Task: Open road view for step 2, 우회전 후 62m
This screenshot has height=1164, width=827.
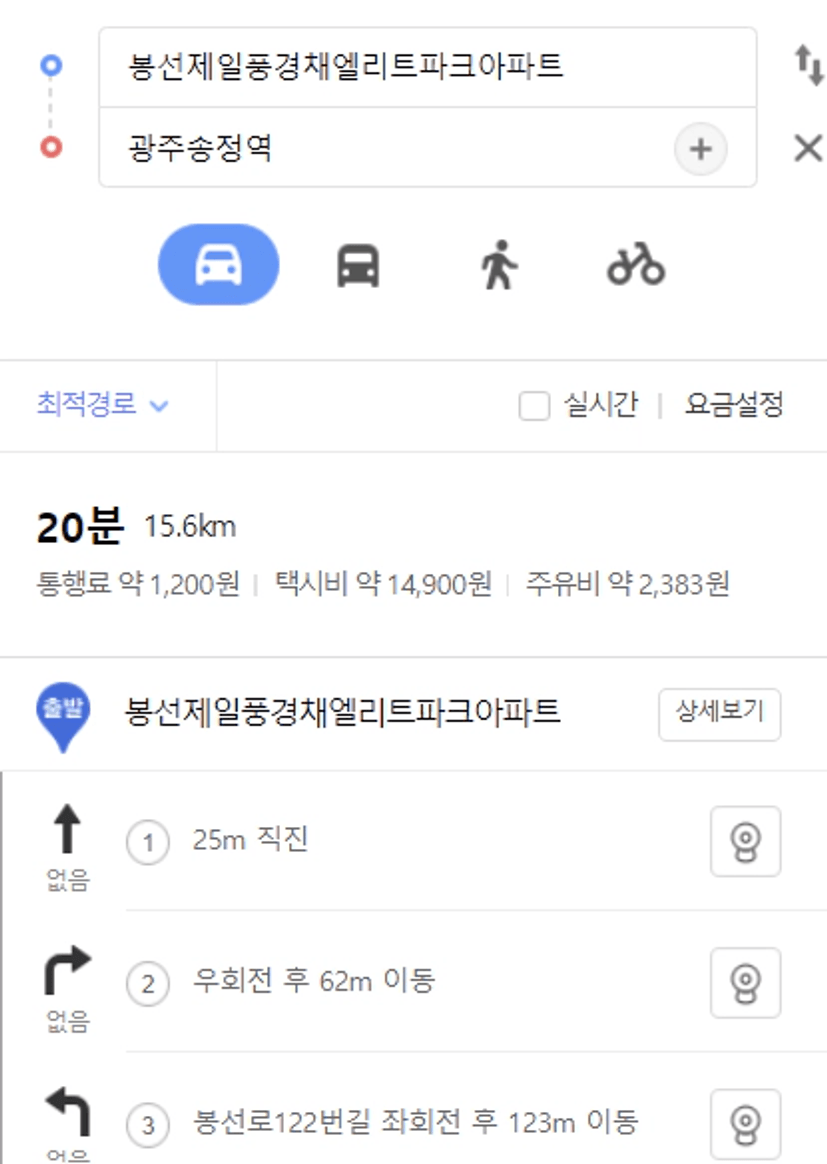Action: 745,983
